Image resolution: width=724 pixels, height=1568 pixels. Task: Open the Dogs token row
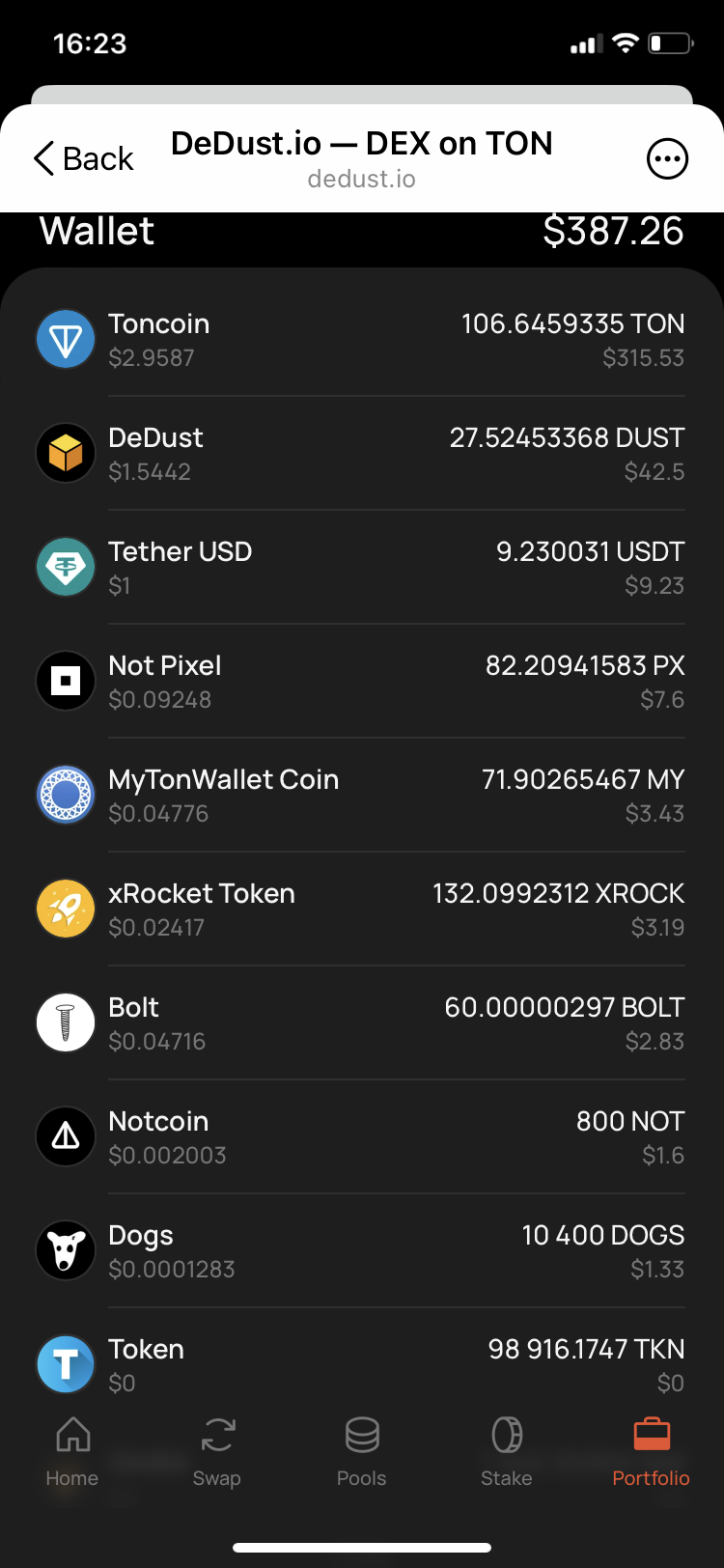[361, 1251]
